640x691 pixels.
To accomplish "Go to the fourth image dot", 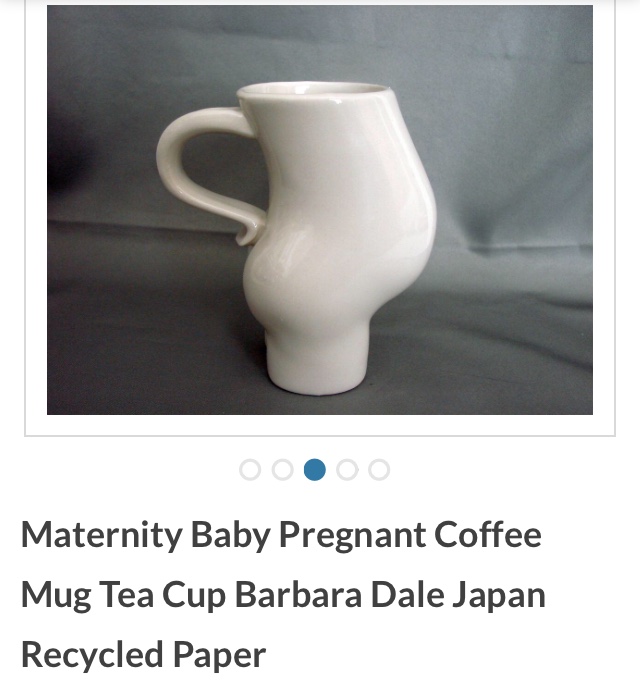I will pyautogui.click(x=347, y=470).
